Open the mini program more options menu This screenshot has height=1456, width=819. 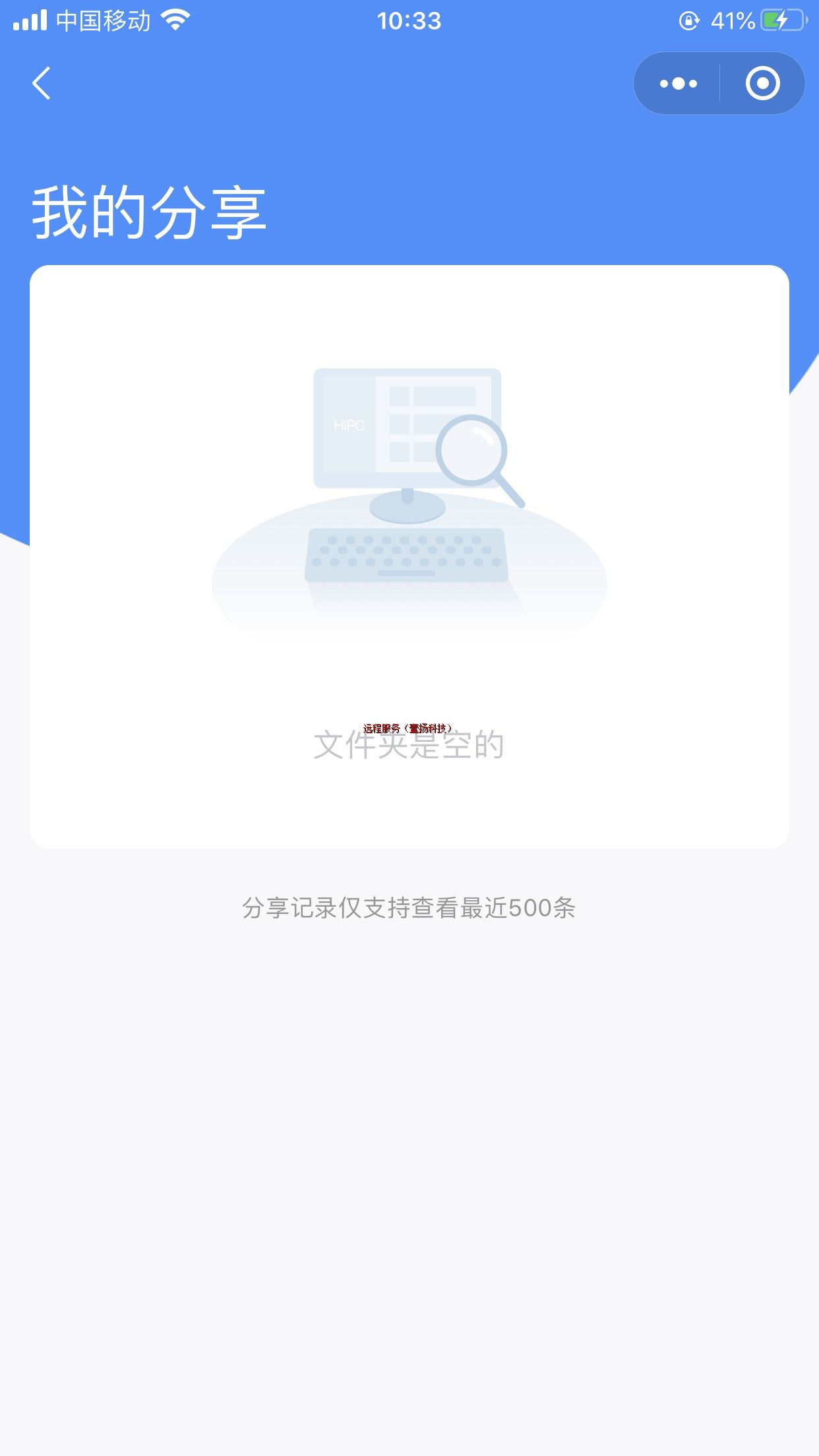[x=678, y=83]
